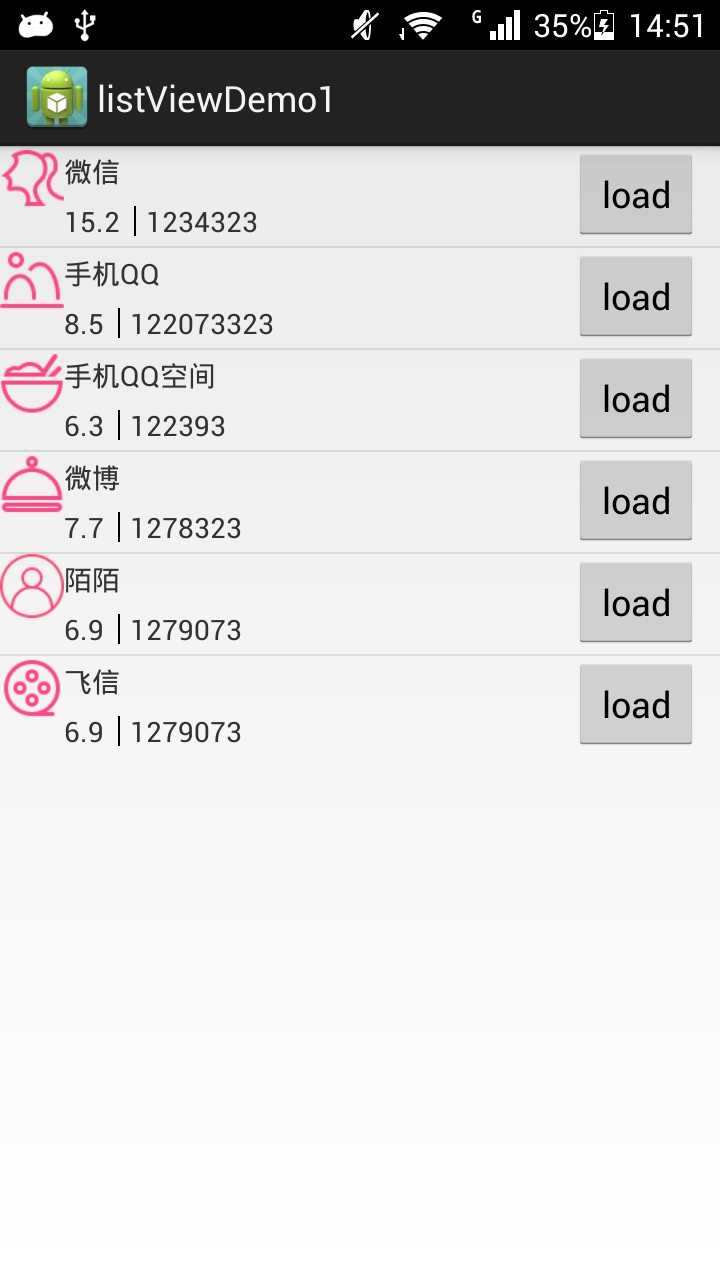Select the 手机QQ row
720x1280 pixels.
pos(300,299)
